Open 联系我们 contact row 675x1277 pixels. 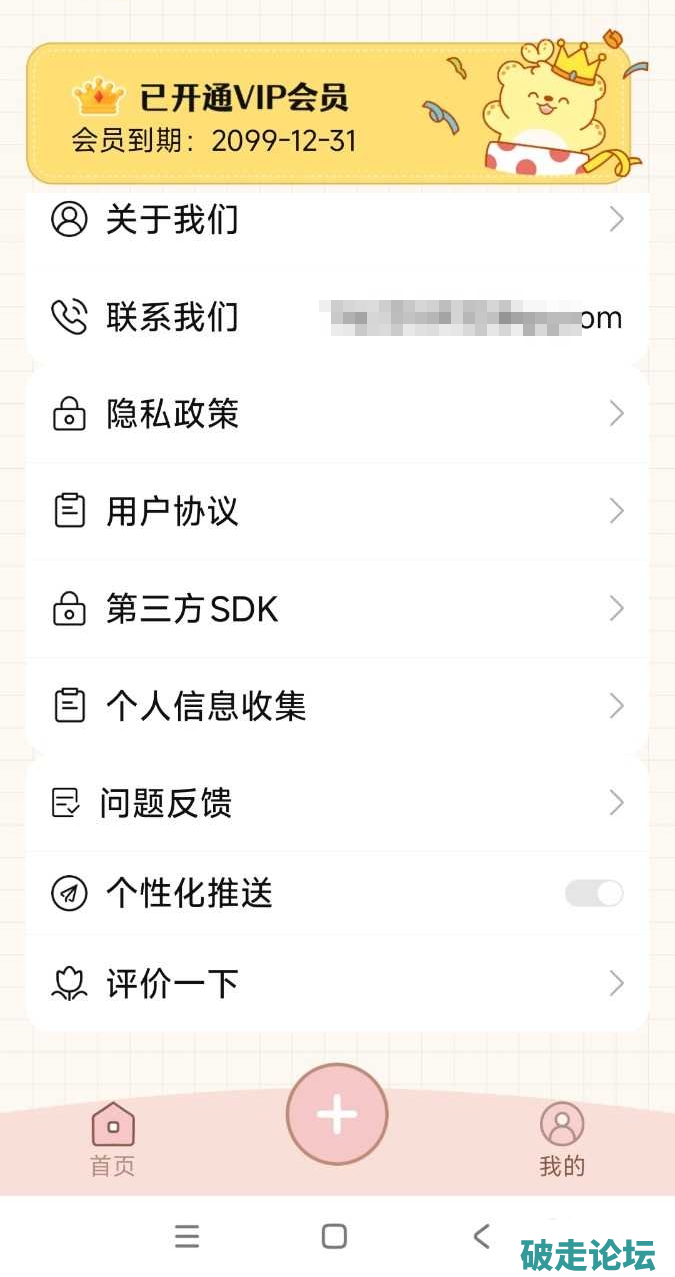point(337,317)
